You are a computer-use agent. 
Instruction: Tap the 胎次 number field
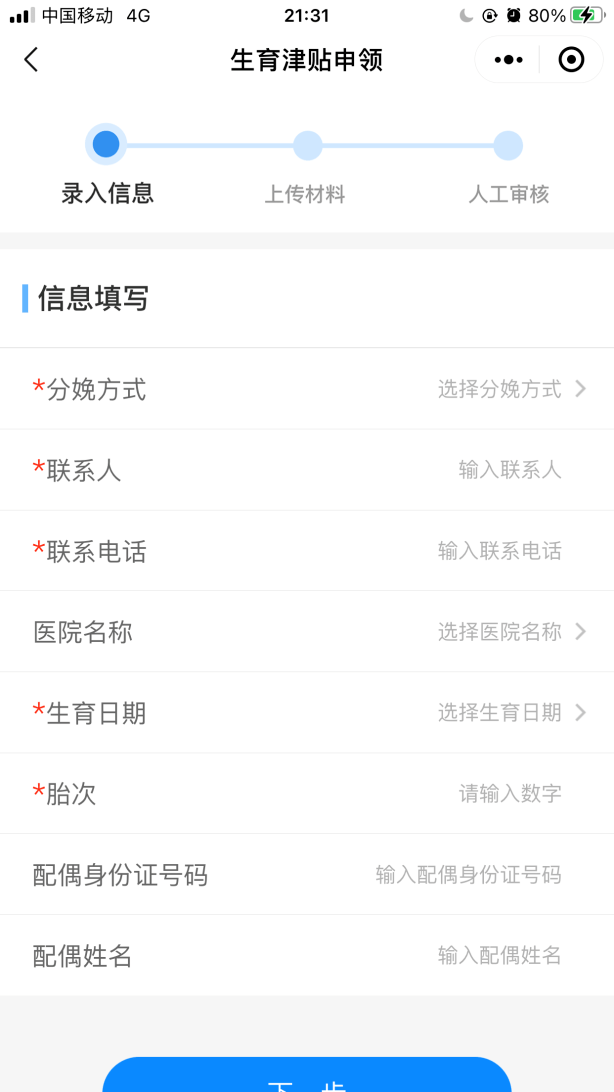510,794
